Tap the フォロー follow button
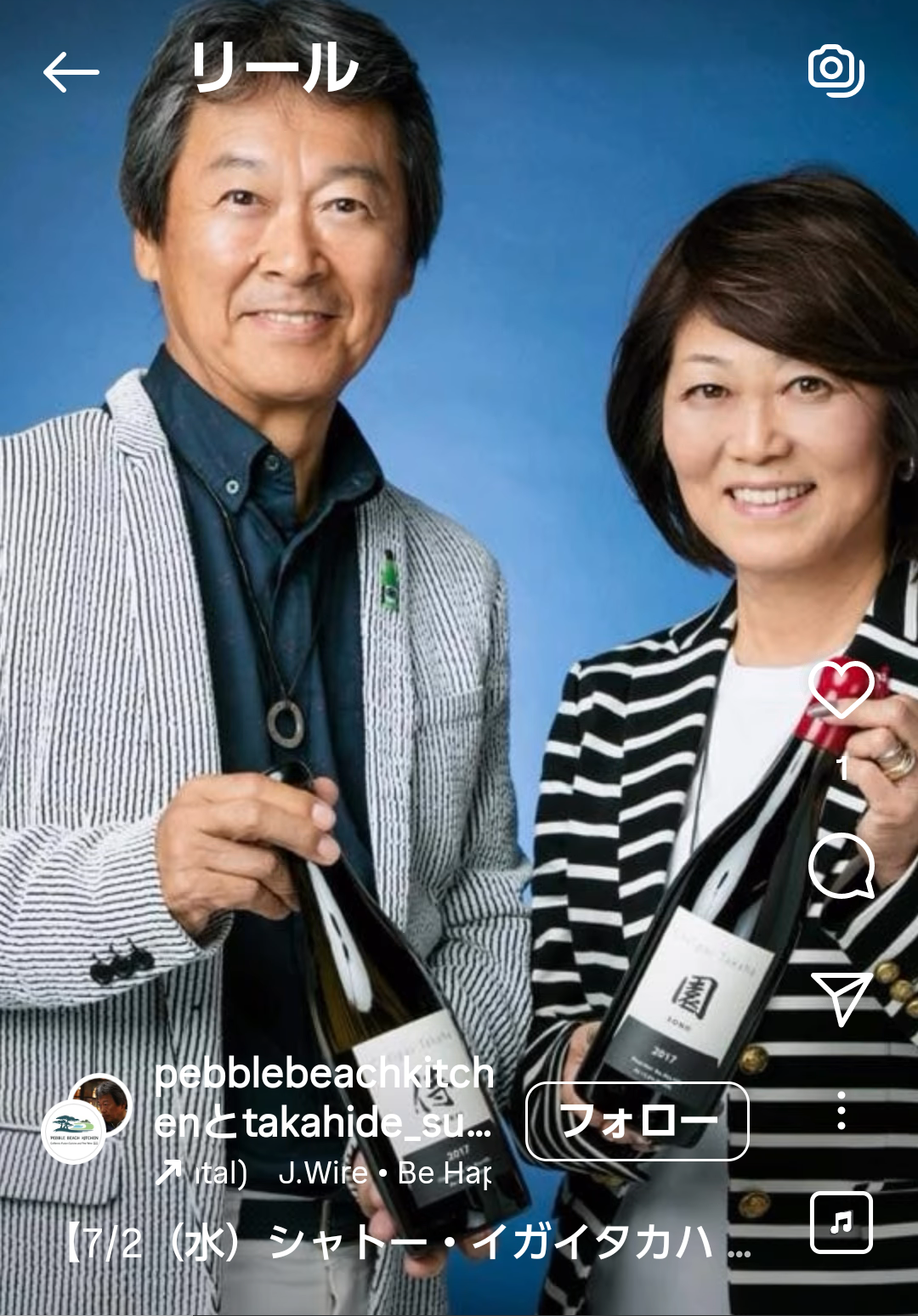Screen dimensions: 918x1316 tap(637, 1121)
